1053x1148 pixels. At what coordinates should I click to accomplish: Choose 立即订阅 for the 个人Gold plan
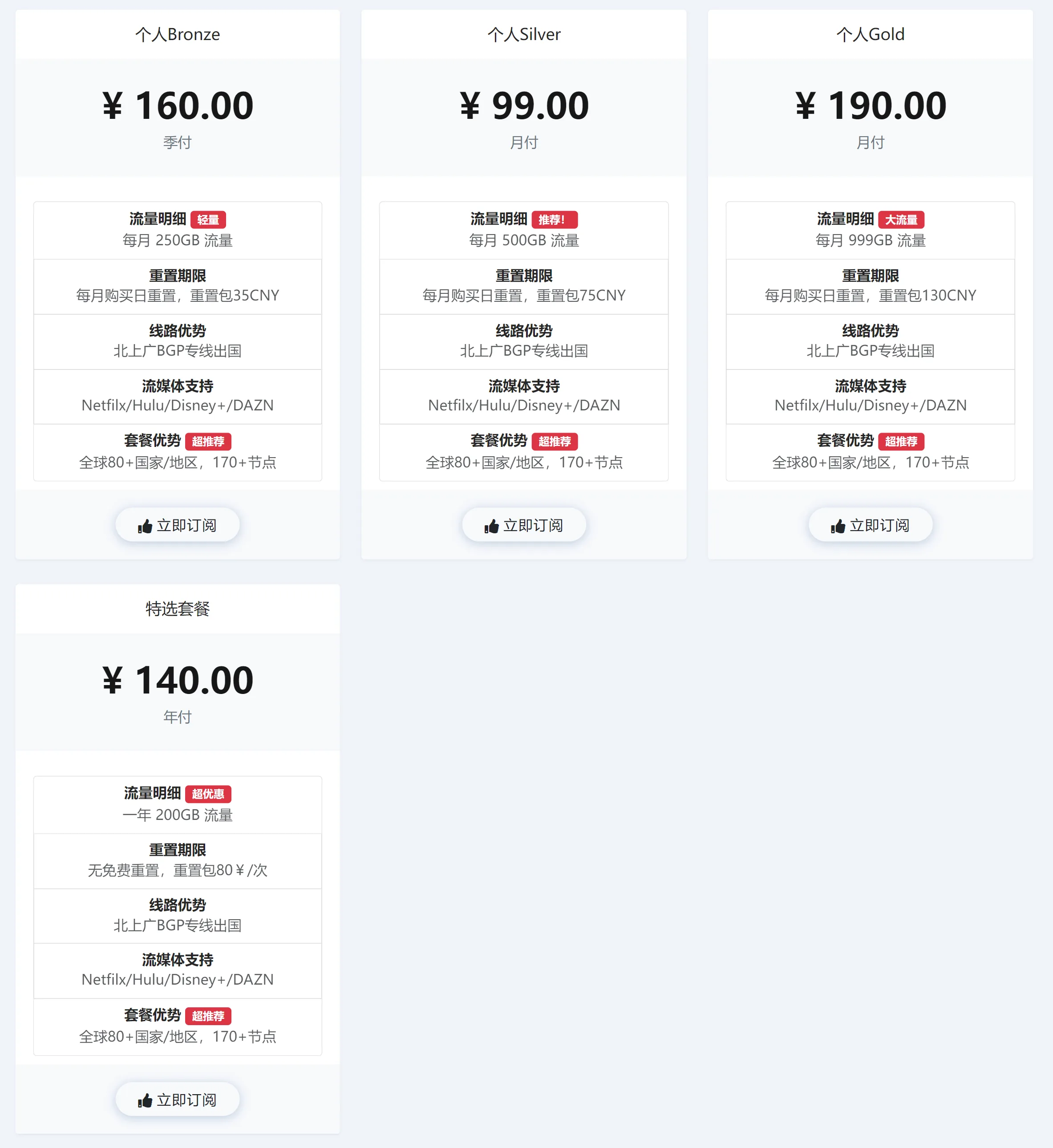(x=870, y=525)
